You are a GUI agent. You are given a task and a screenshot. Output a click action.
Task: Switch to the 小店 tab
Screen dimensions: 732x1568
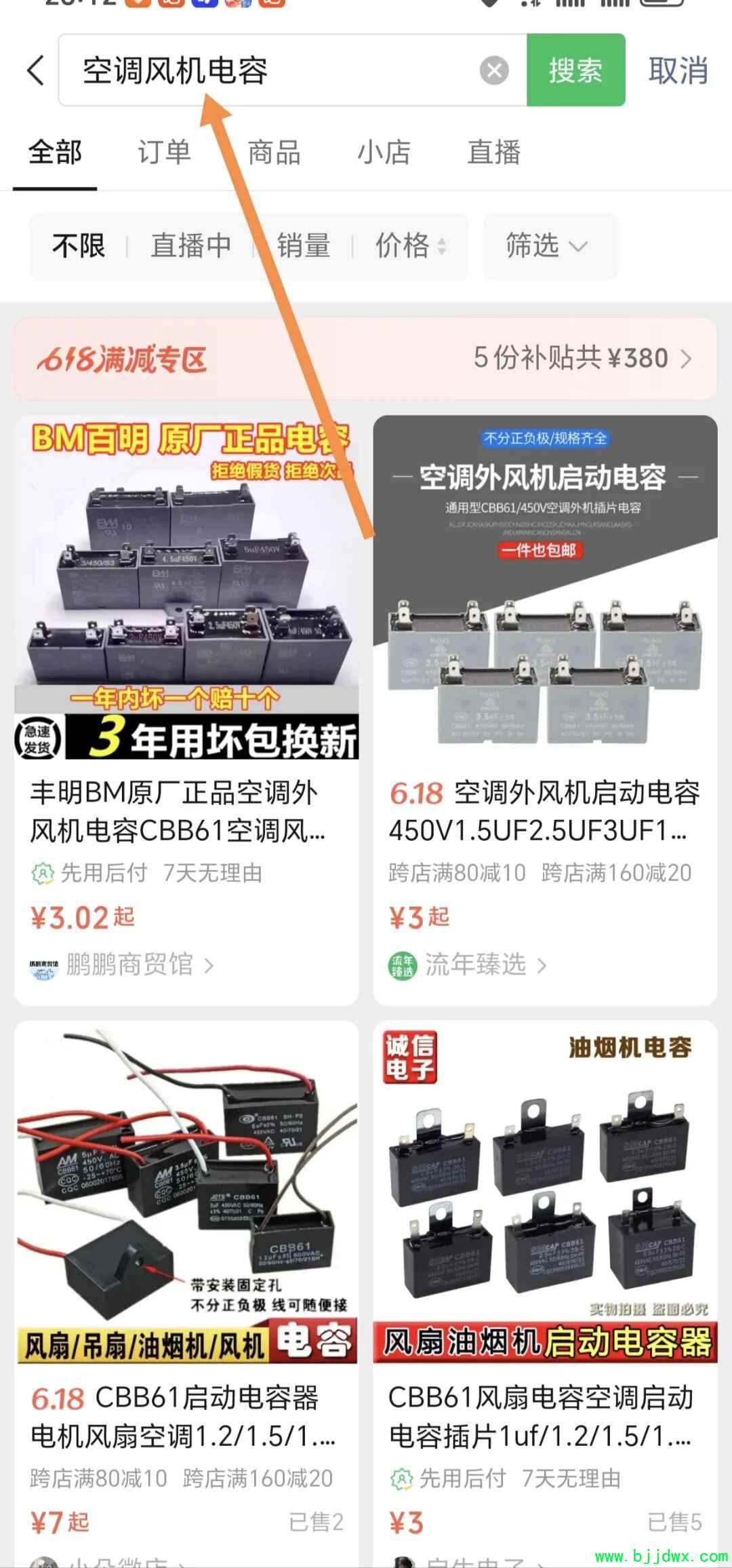pos(384,152)
